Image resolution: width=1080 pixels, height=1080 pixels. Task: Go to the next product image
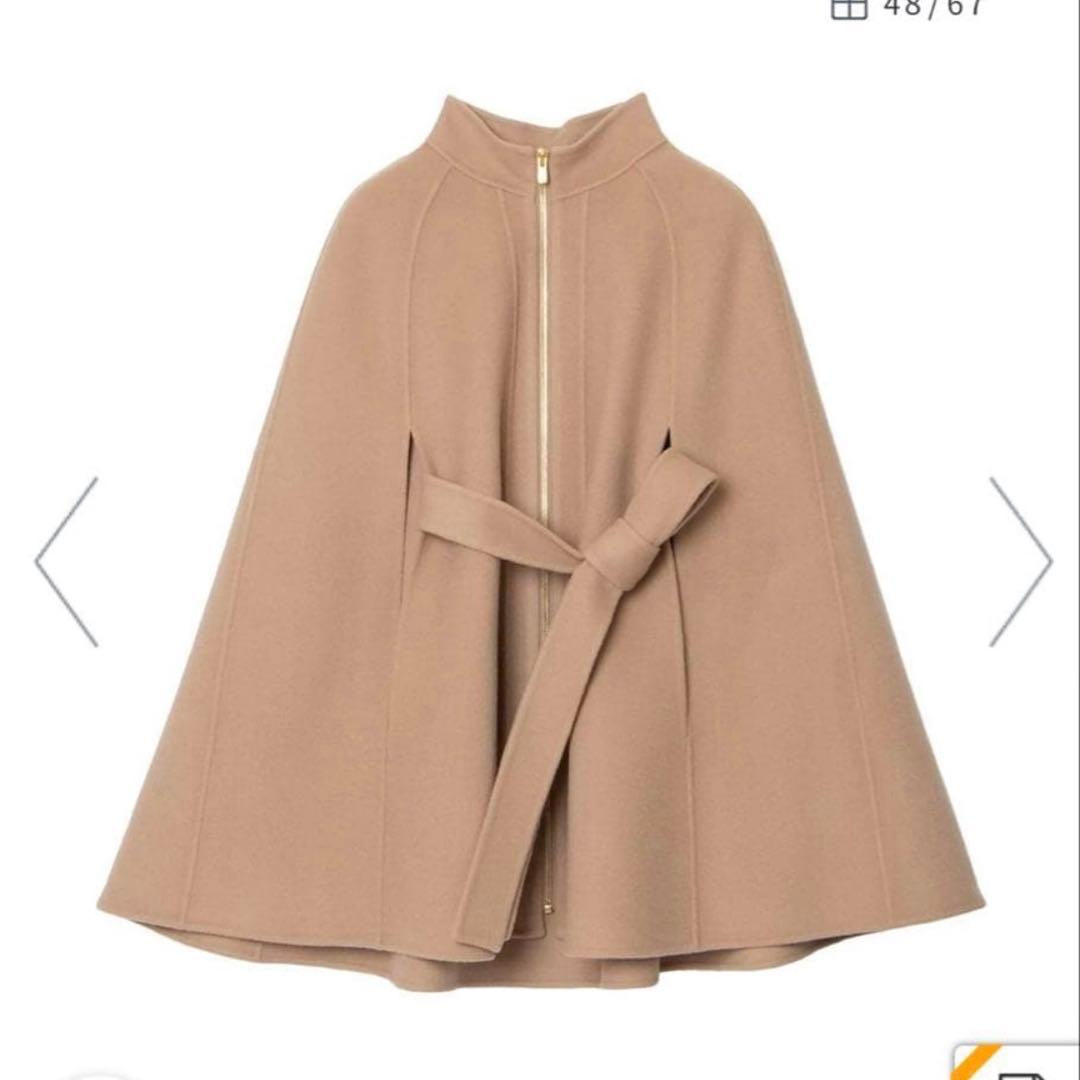(x=1020, y=562)
